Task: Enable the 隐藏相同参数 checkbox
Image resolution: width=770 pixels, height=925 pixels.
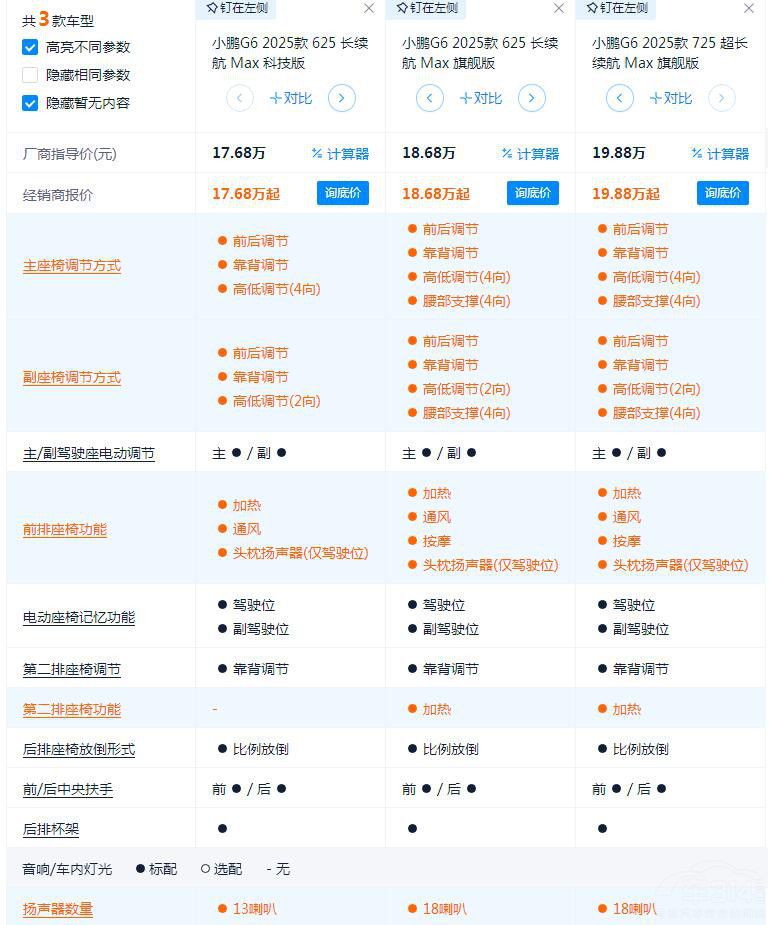Action: (x=30, y=75)
